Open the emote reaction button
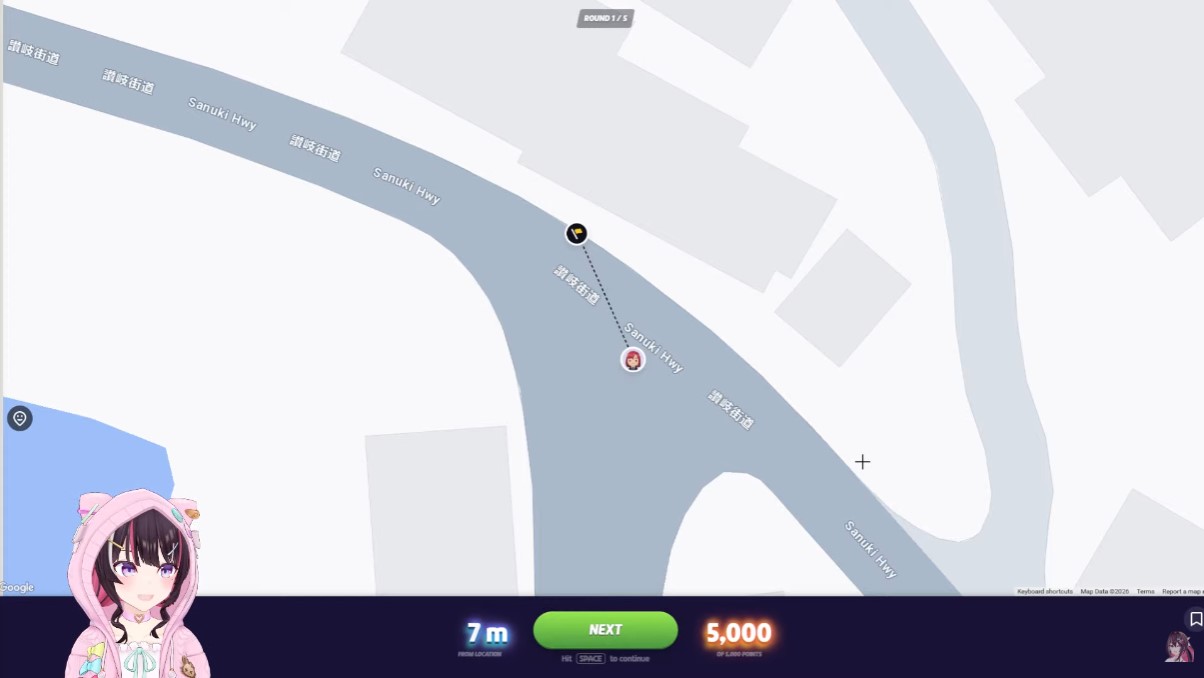The height and width of the screenshot is (678, 1204). point(20,418)
